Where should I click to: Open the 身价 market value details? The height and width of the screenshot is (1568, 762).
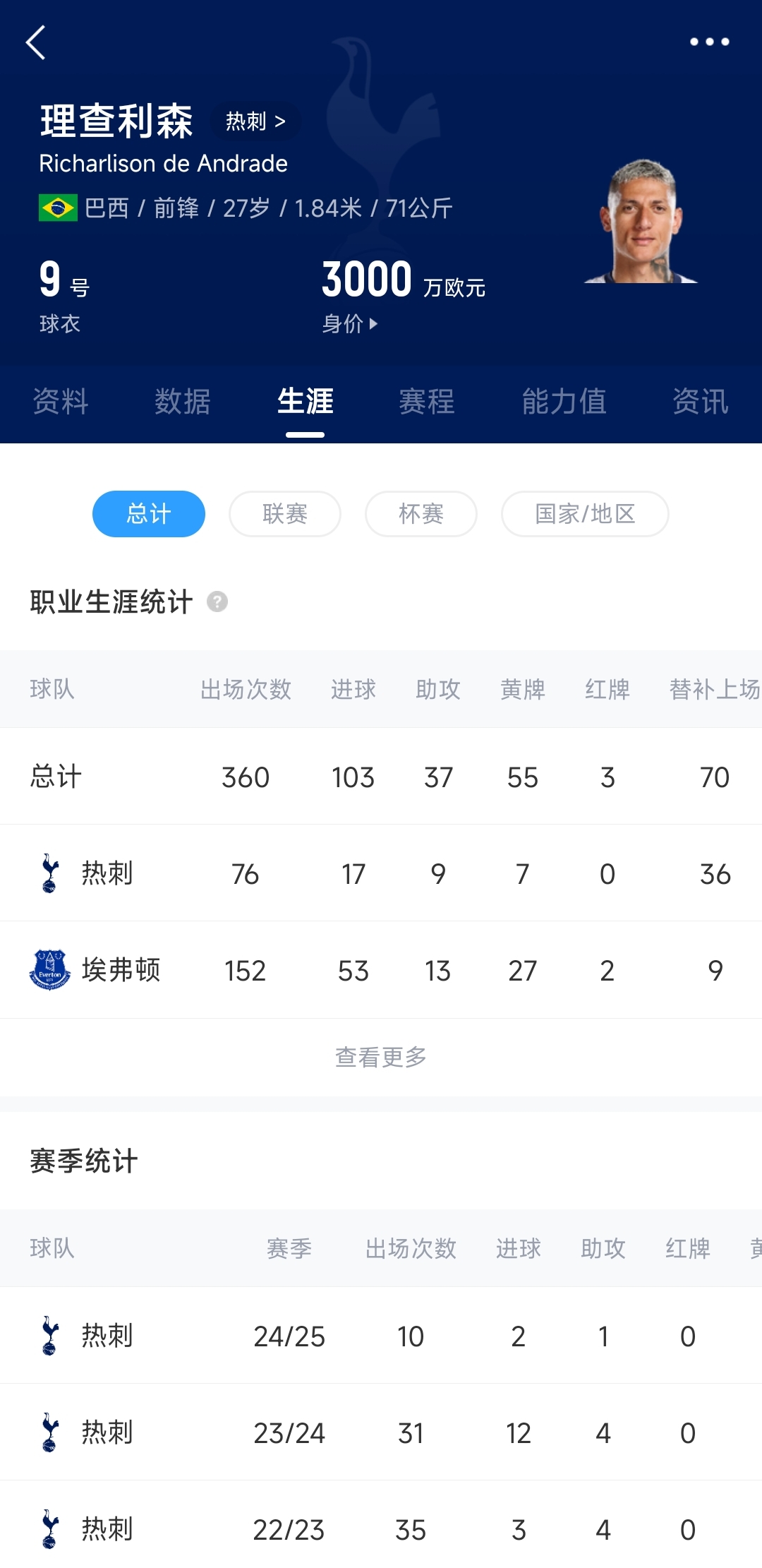click(x=350, y=324)
